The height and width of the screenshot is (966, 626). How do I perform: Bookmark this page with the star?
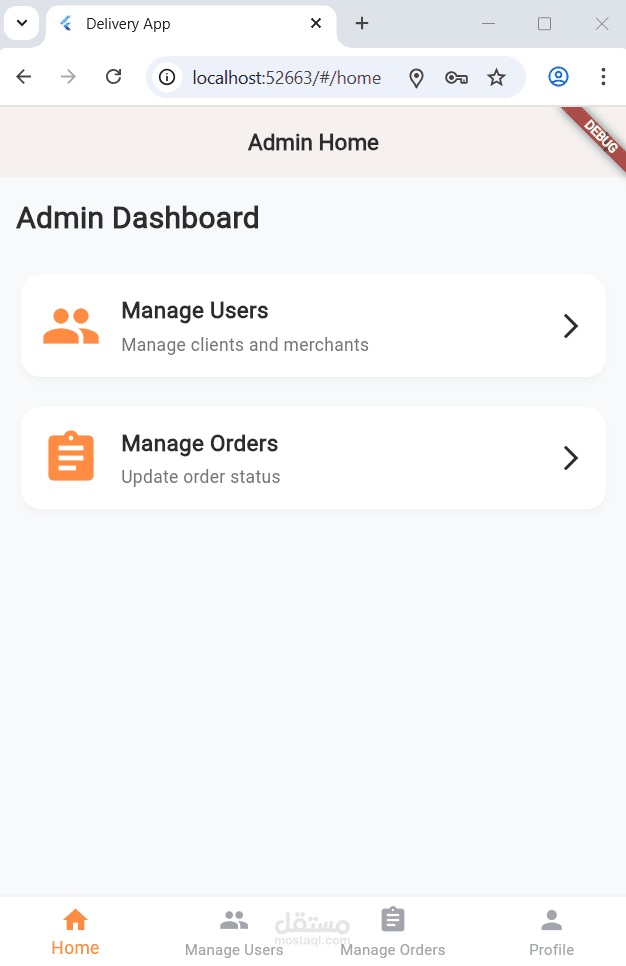tap(497, 77)
